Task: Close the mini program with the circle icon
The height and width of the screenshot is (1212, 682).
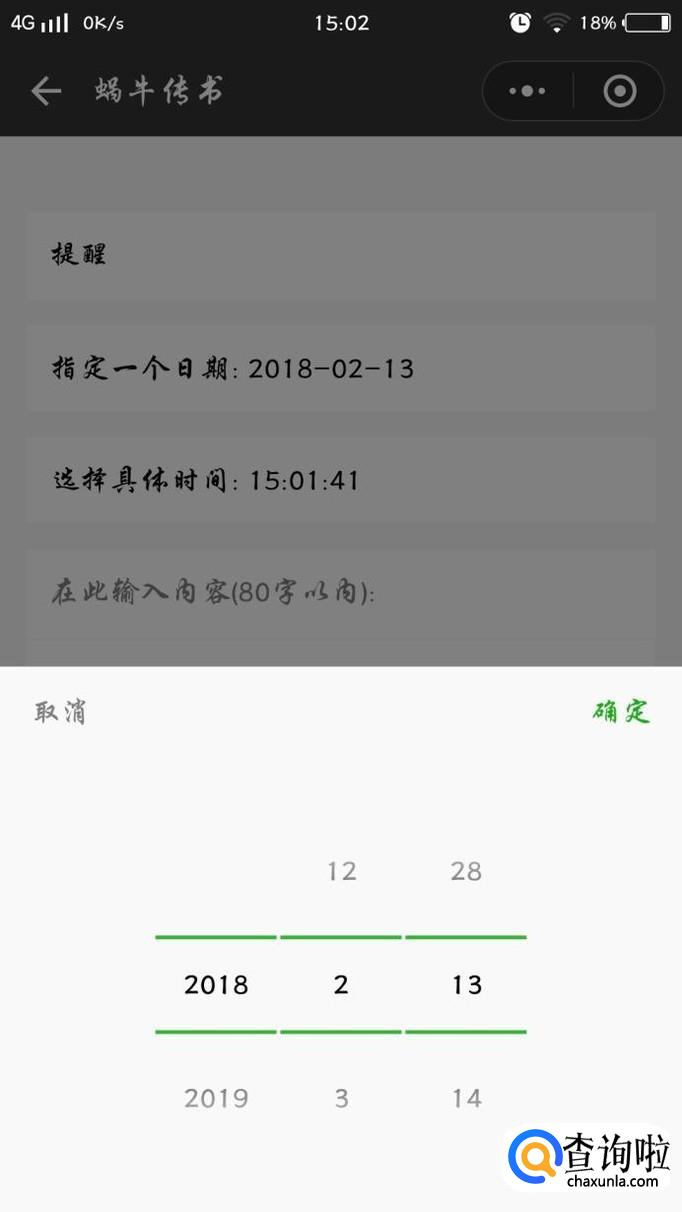Action: [x=620, y=91]
